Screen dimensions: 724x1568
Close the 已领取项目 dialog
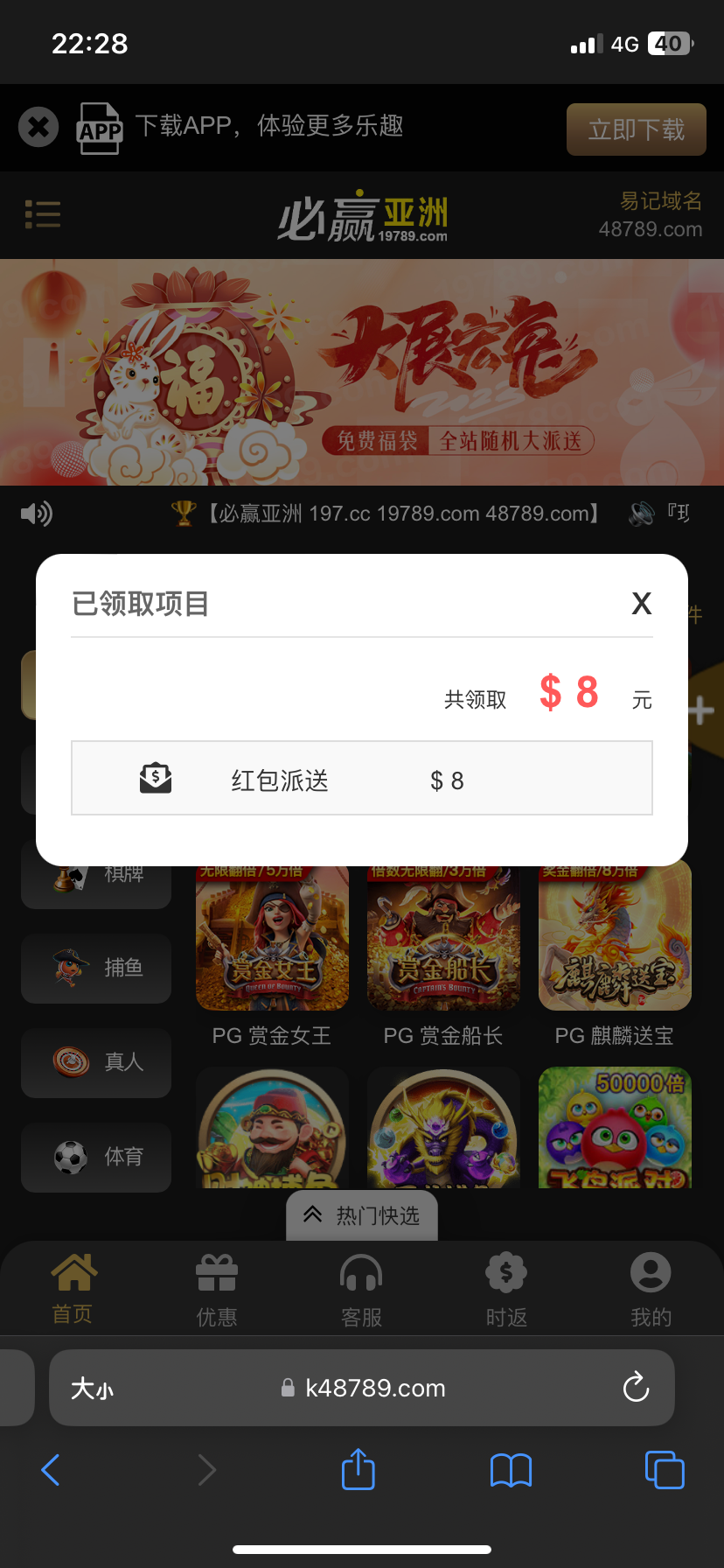(x=641, y=603)
